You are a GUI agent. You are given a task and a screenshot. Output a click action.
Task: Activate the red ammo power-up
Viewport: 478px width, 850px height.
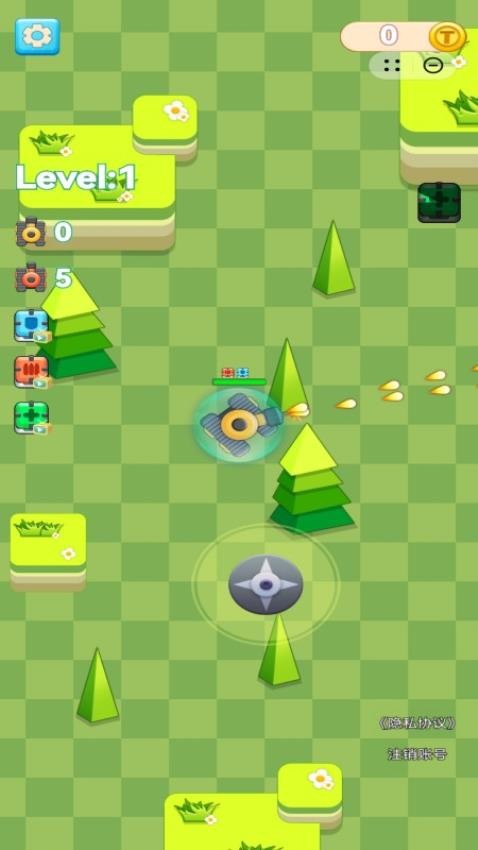[x=31, y=372]
